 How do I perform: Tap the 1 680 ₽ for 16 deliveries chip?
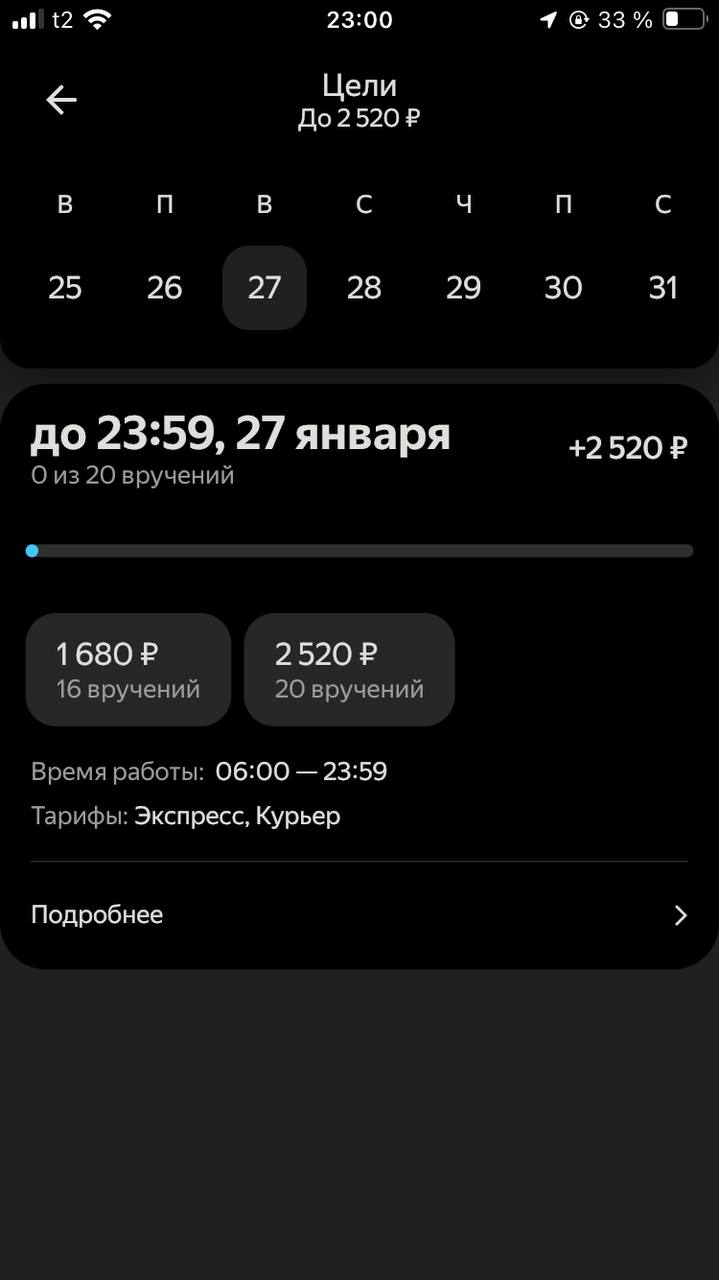pos(128,669)
